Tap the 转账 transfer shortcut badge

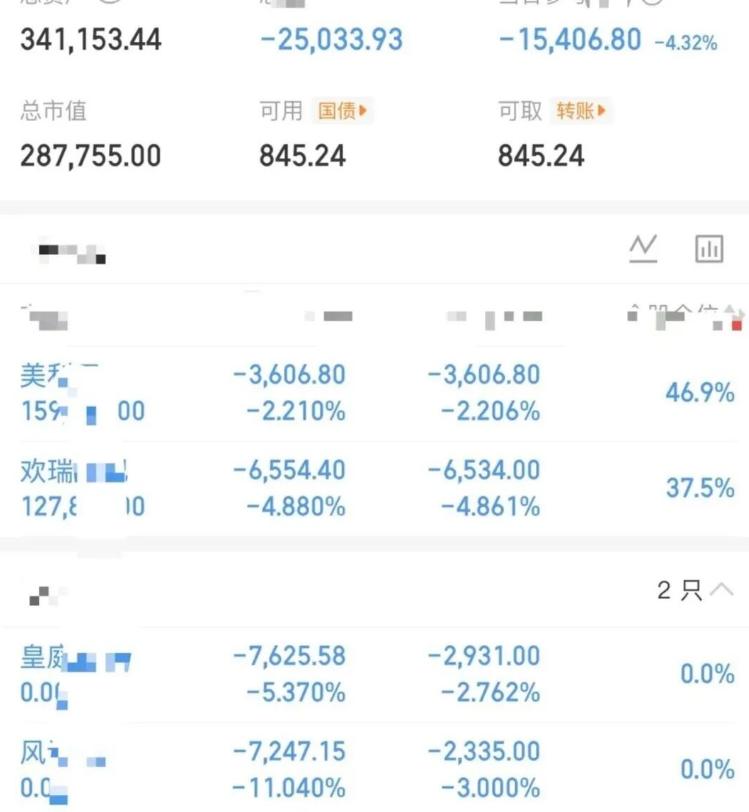click(x=575, y=111)
